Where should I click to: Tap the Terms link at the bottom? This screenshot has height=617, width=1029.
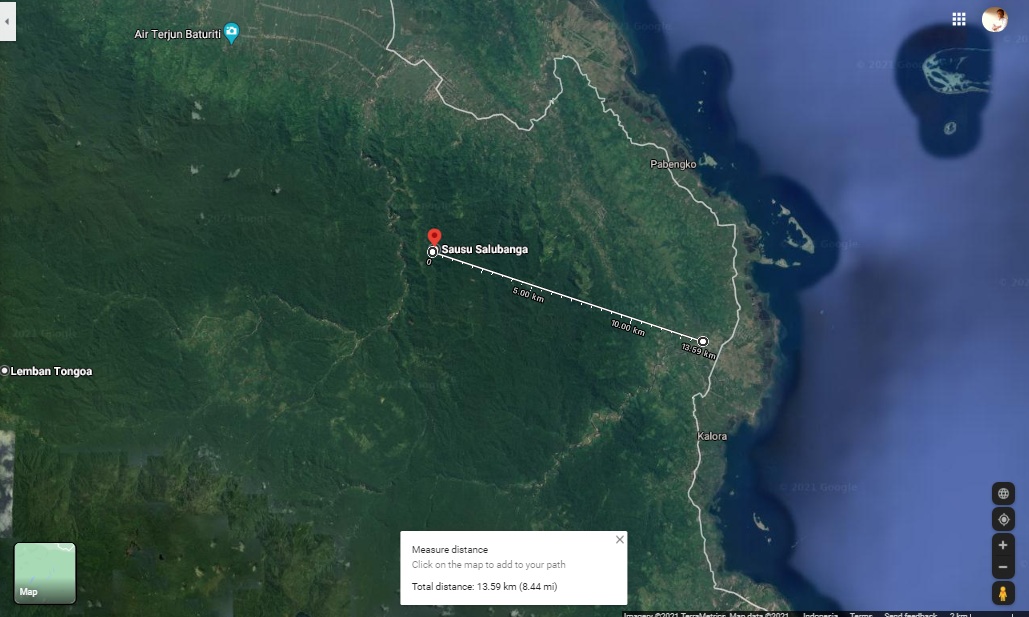(x=861, y=614)
